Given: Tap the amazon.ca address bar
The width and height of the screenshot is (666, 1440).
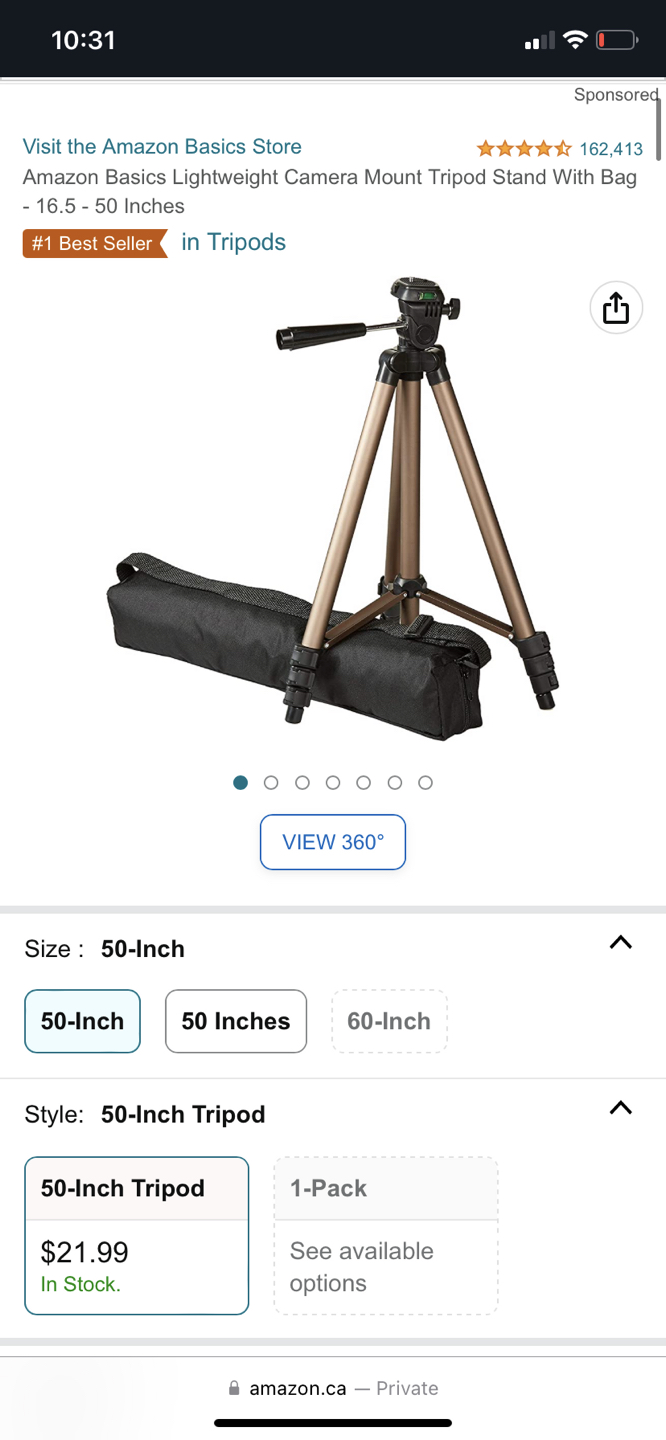Looking at the screenshot, I should click(333, 1388).
